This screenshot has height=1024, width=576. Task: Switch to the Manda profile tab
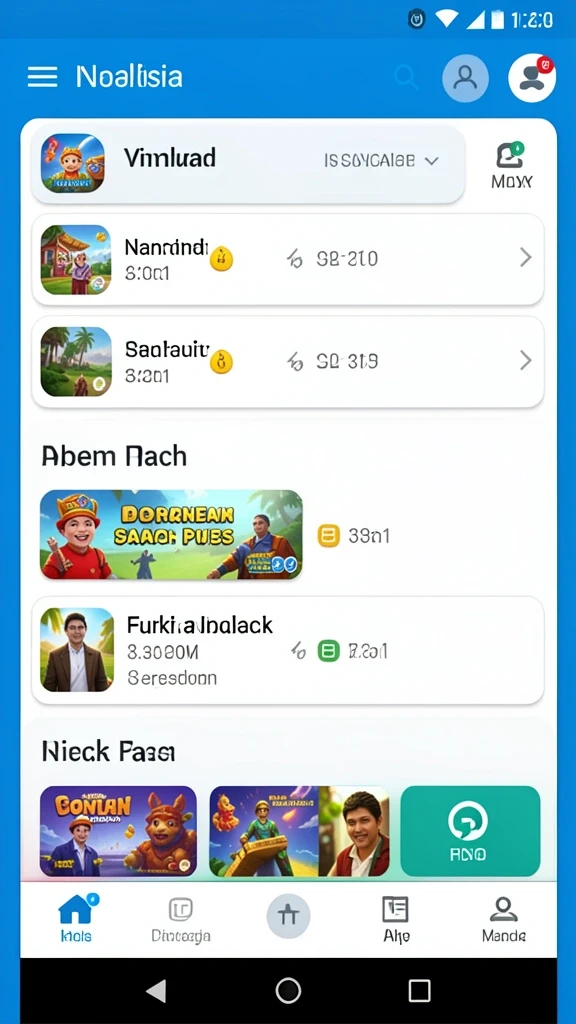504,918
